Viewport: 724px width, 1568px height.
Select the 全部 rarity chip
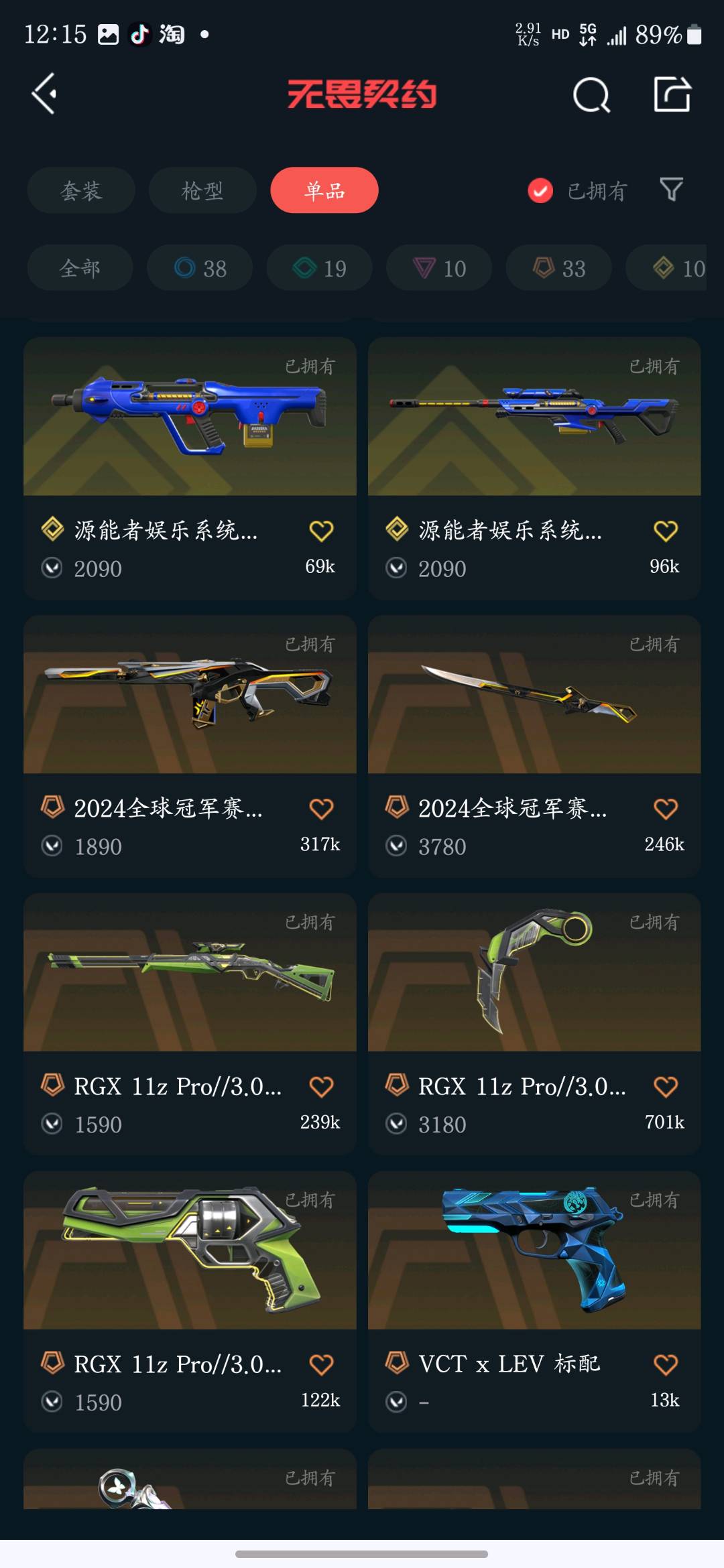click(80, 268)
